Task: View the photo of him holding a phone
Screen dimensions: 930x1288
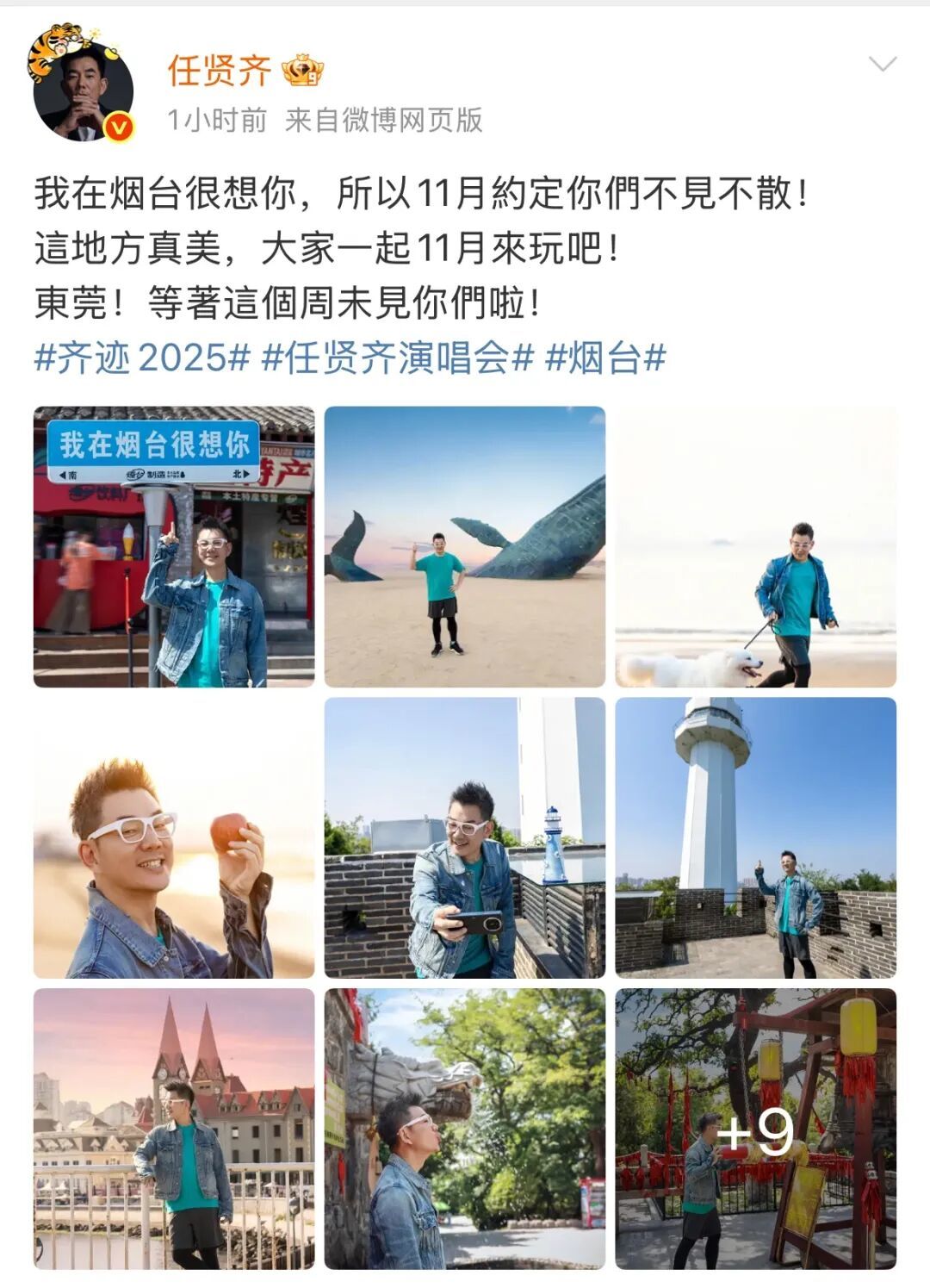Action: click(465, 837)
